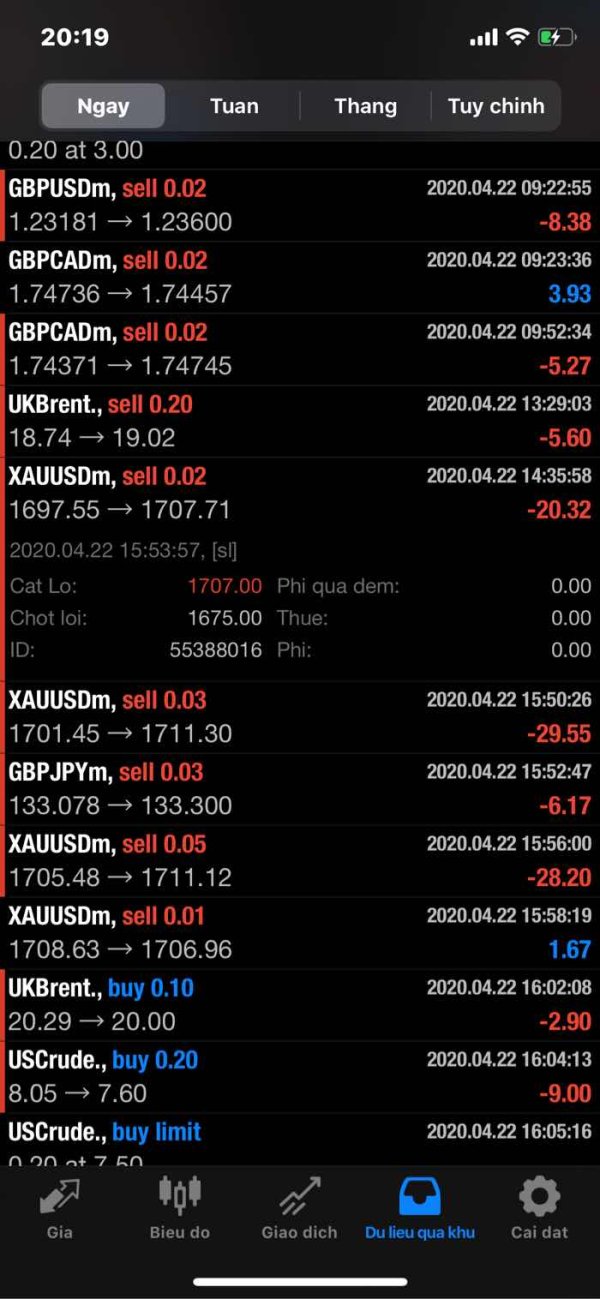This screenshot has width=600, height=1299.
Task: Collapse the XAUUSDm sell 0.02 trade details
Action: [x=300, y=493]
